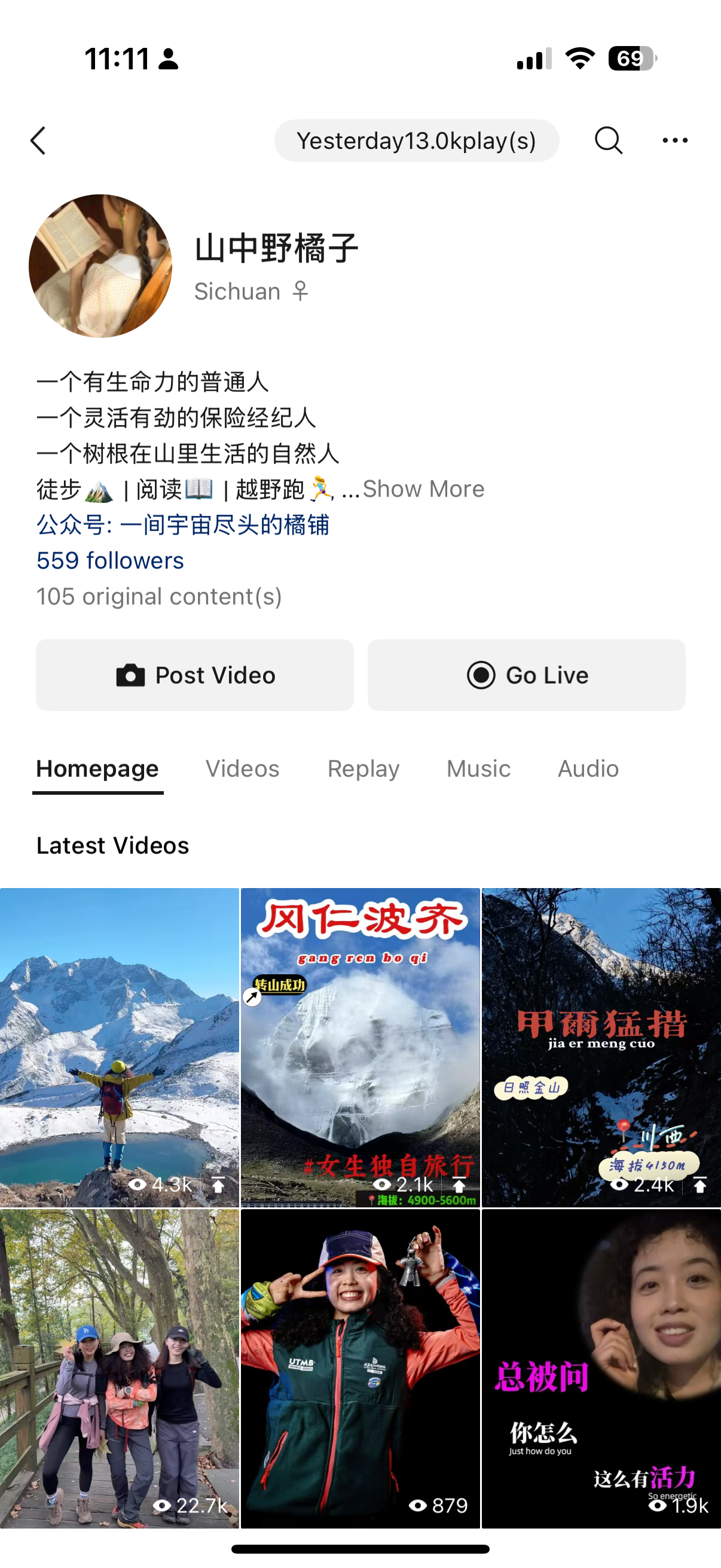
Task: Play the UTMB jacket video with 879 views
Action: coord(360,1368)
